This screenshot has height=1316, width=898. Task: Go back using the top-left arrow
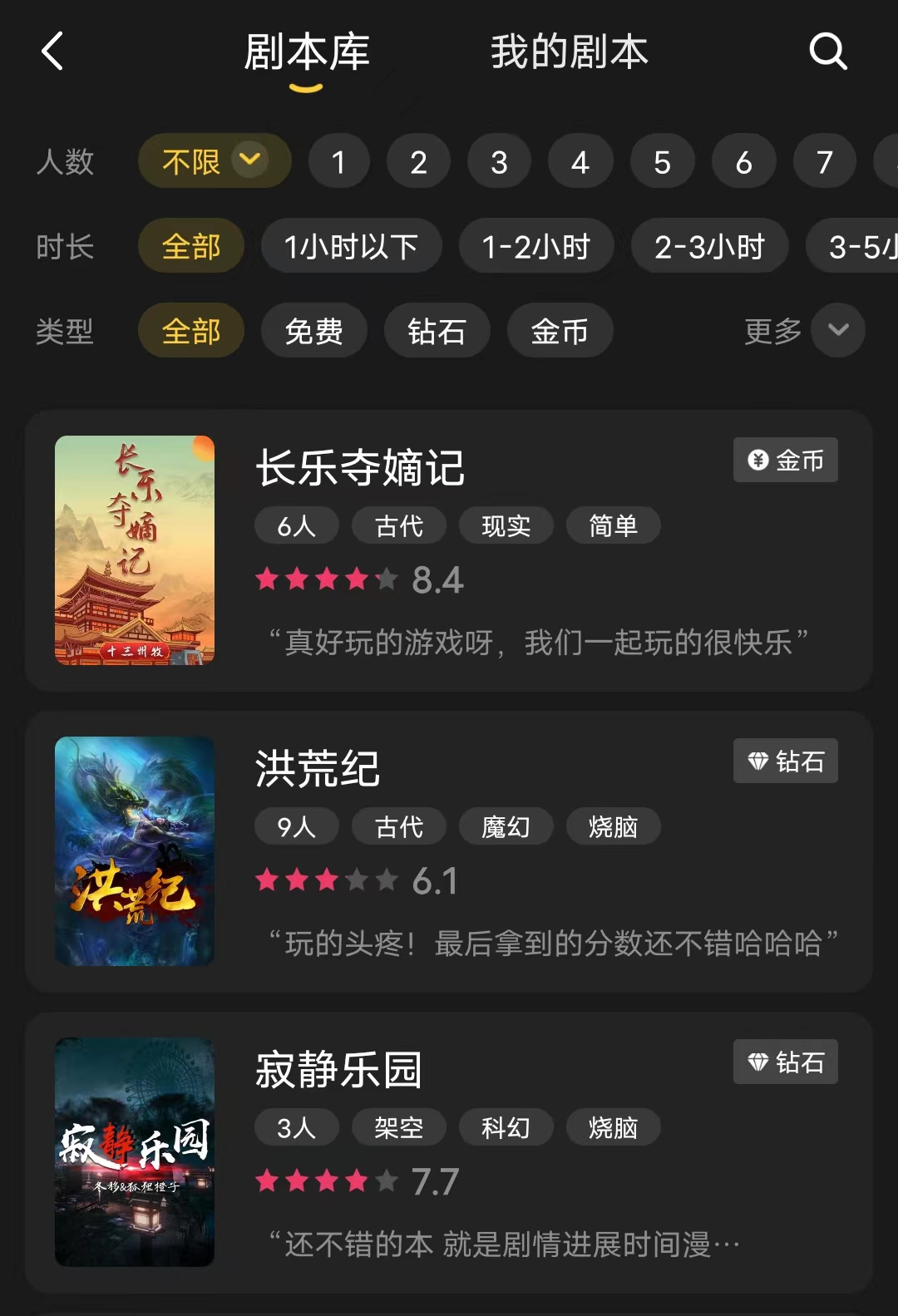pyautogui.click(x=52, y=52)
